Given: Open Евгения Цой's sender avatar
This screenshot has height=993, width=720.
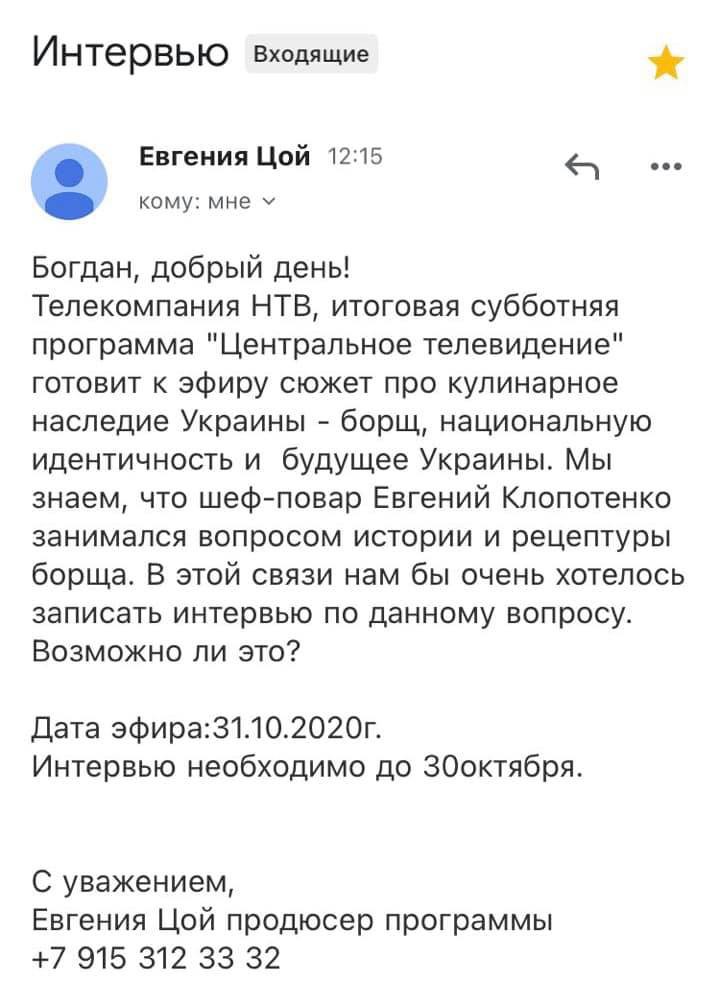Looking at the screenshot, I should (69, 180).
